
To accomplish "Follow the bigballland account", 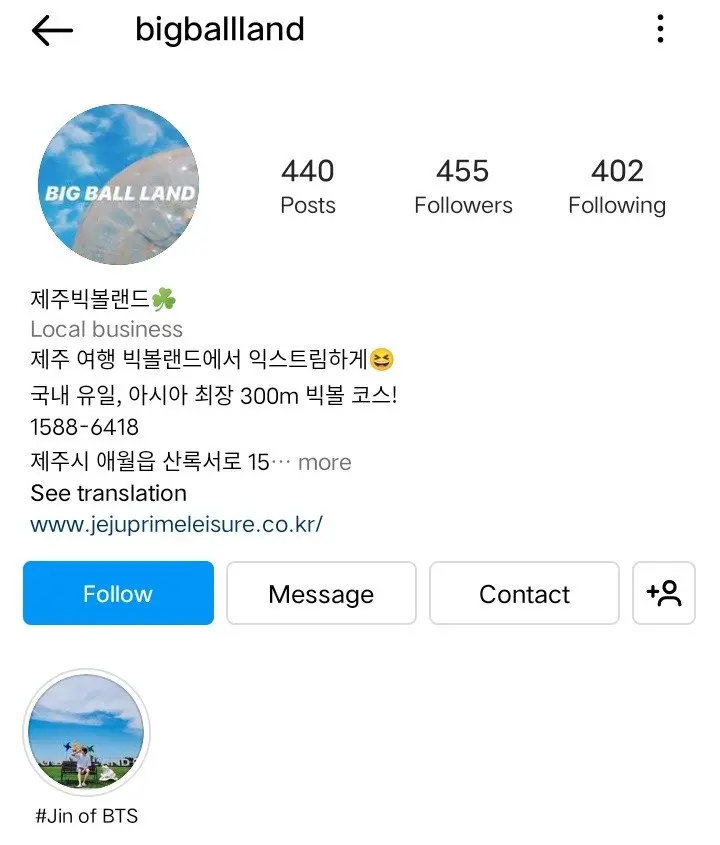I will (118, 593).
